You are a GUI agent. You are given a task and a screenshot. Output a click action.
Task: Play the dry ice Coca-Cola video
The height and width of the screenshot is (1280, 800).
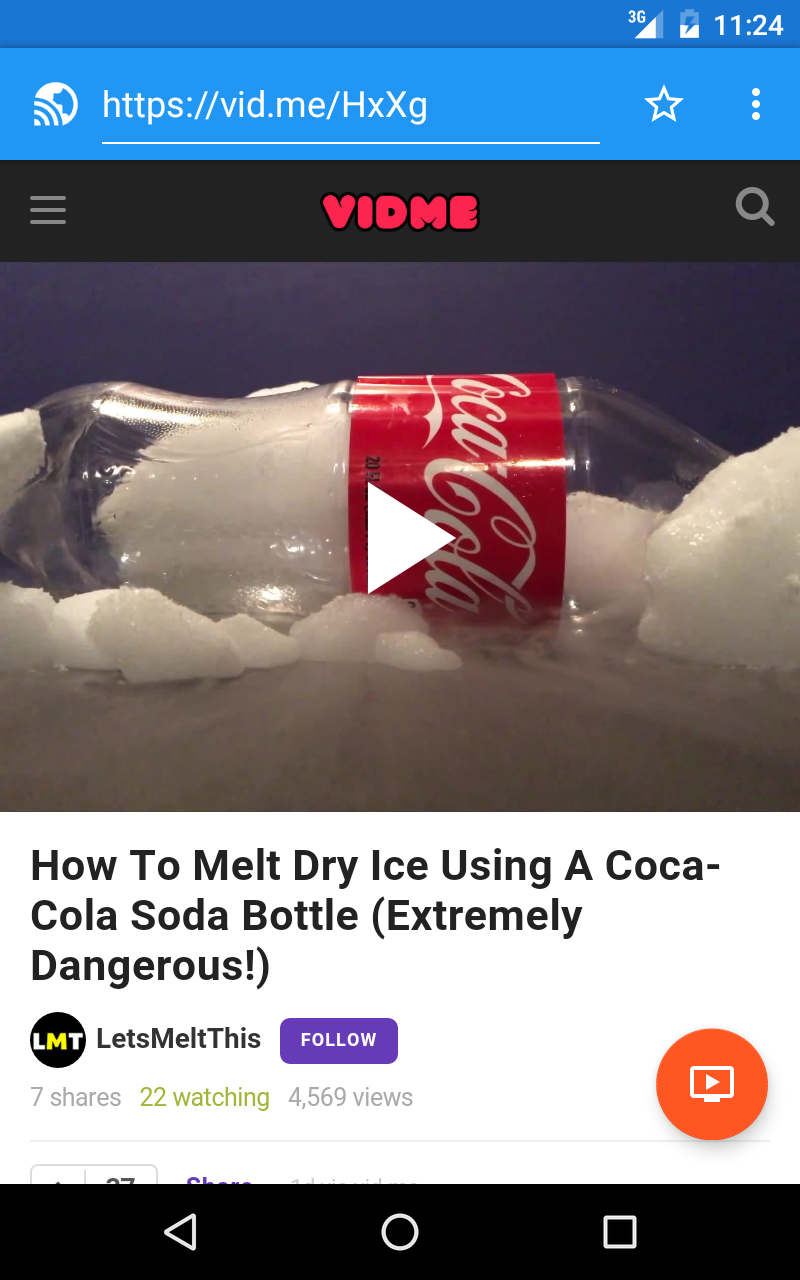tap(409, 538)
